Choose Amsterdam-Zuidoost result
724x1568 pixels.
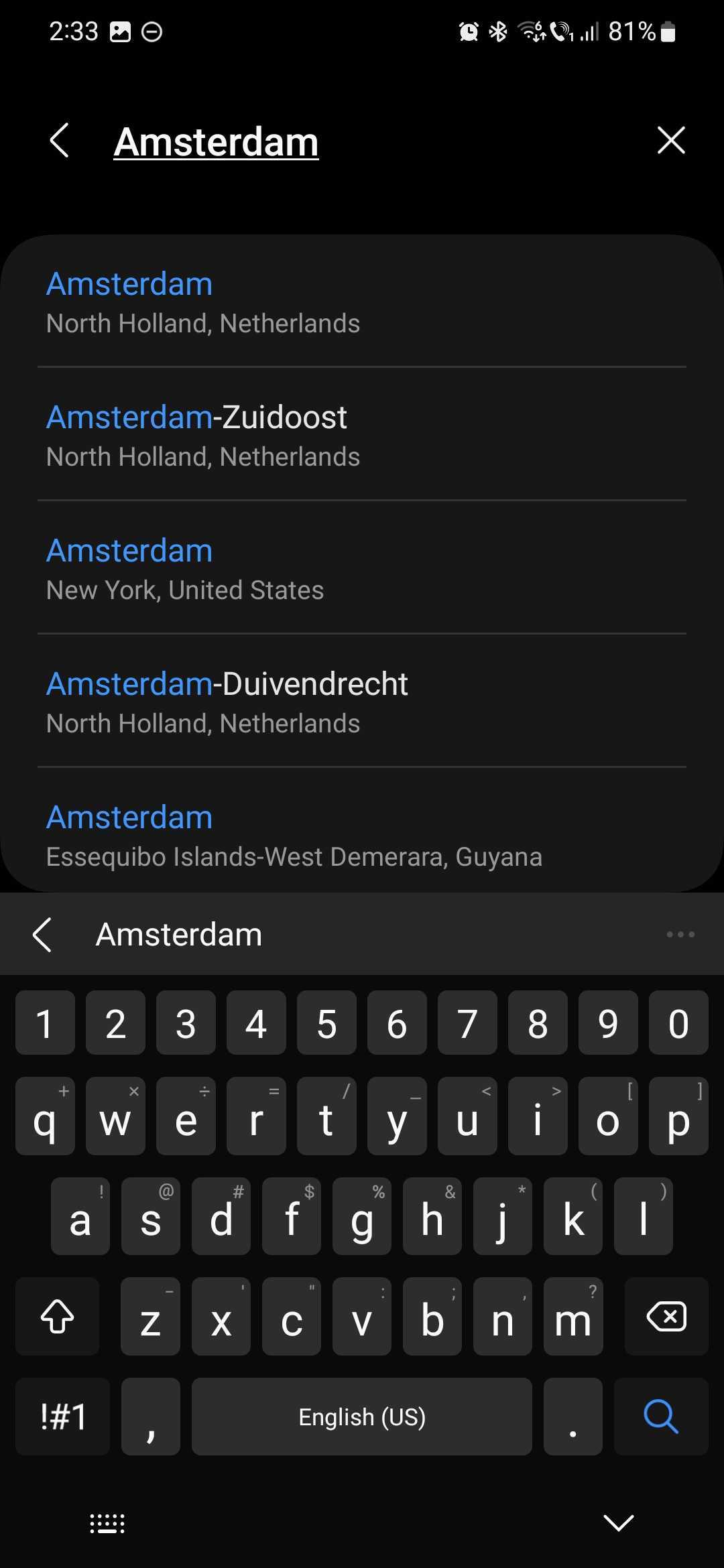[362, 436]
